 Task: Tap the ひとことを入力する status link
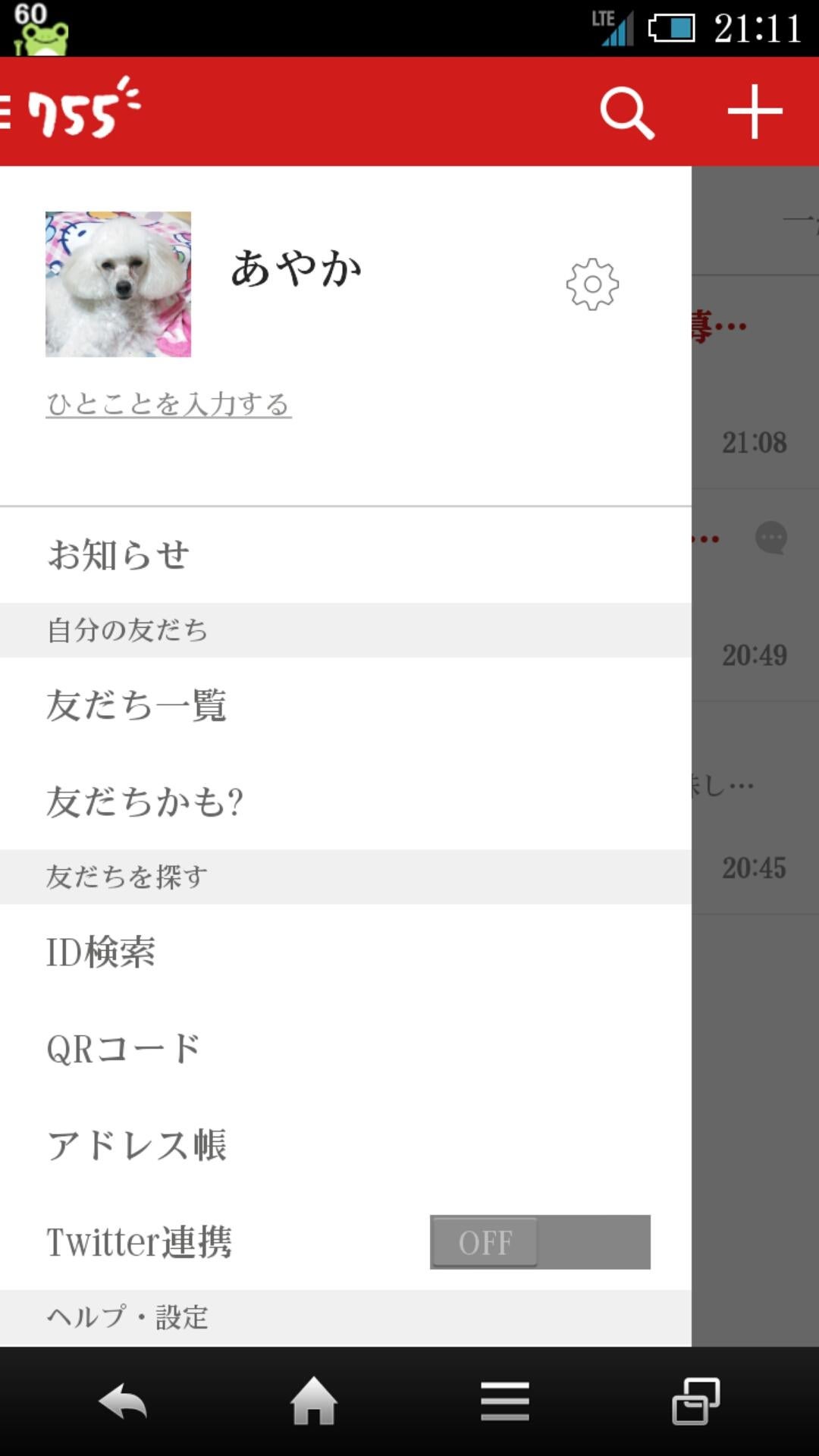168,404
